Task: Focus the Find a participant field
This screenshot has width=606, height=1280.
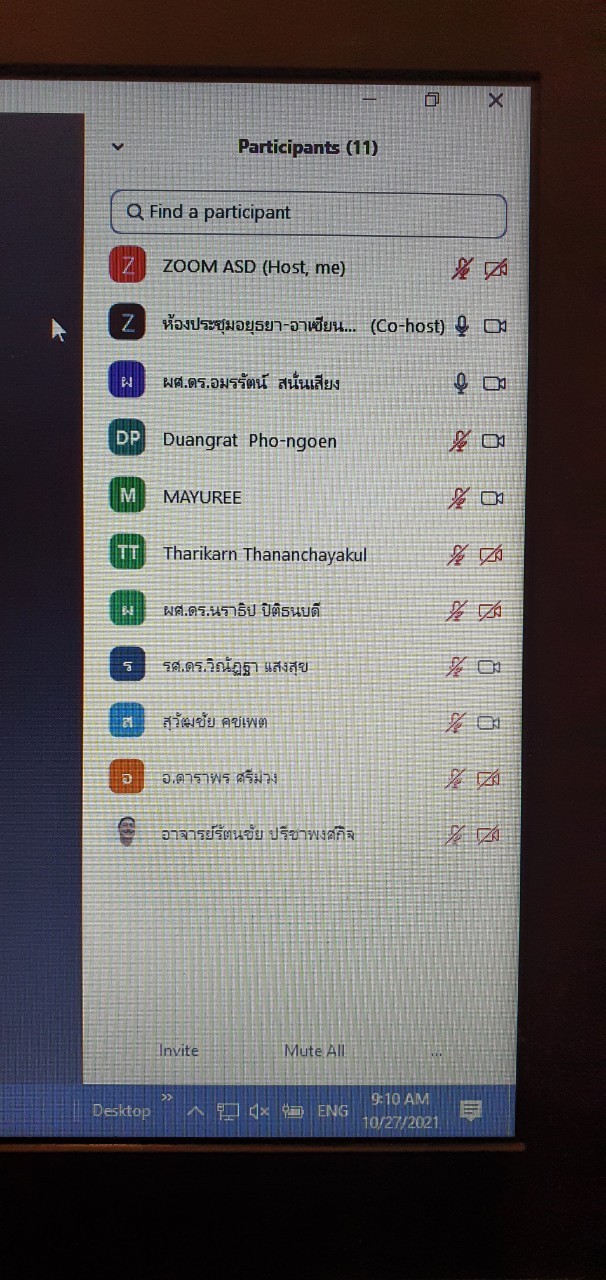Action: coord(308,213)
